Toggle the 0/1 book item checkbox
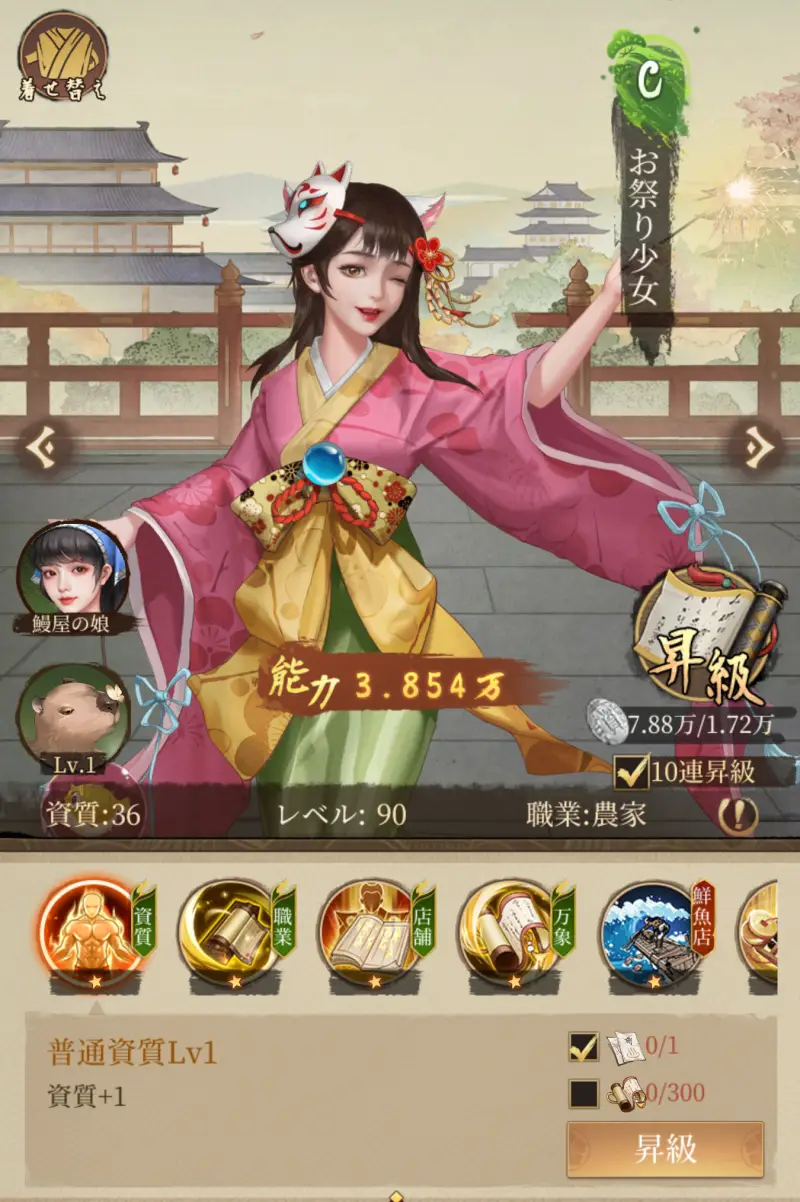Viewport: 800px width, 1202px height. 583,1047
